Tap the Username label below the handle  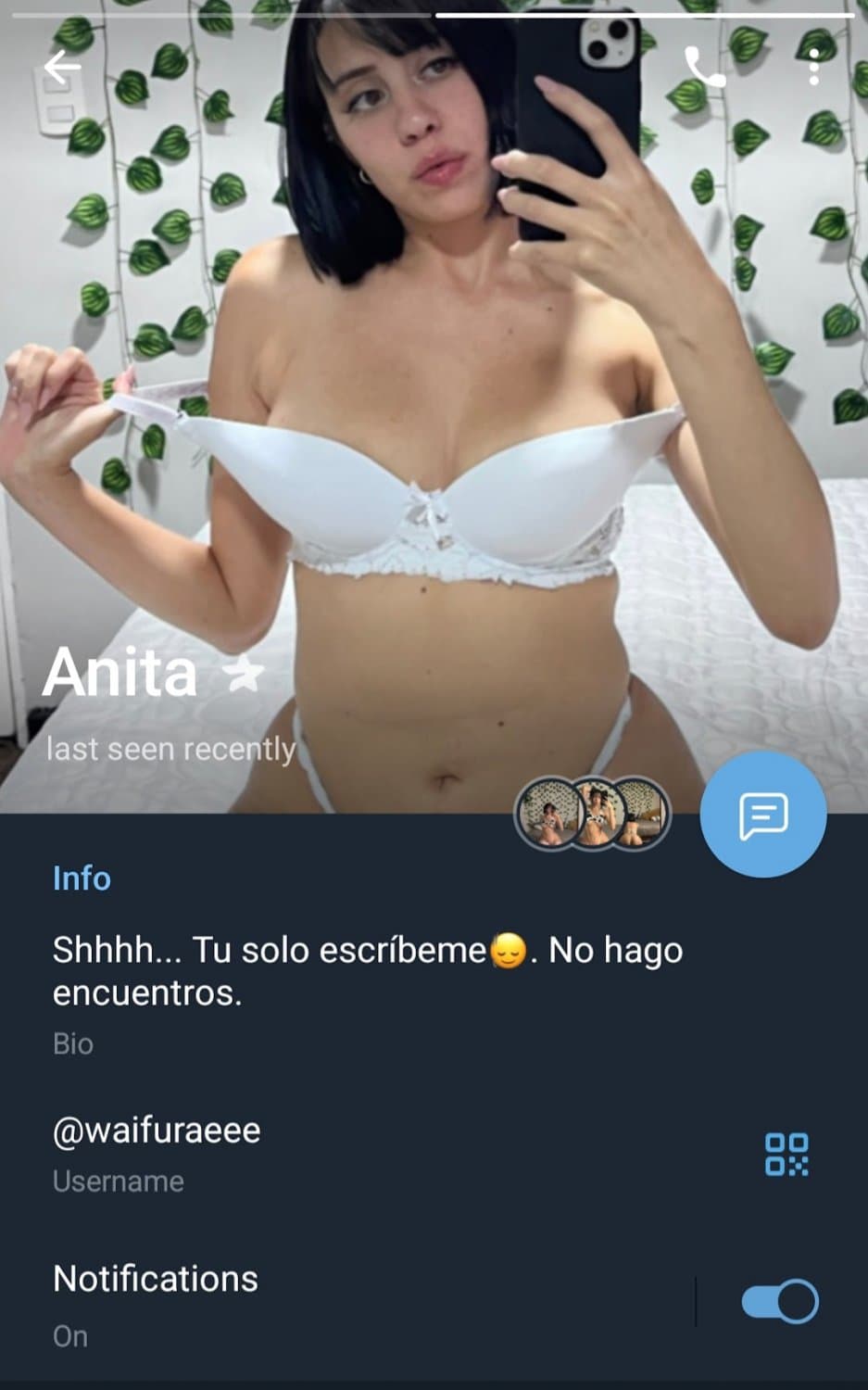point(119,1181)
